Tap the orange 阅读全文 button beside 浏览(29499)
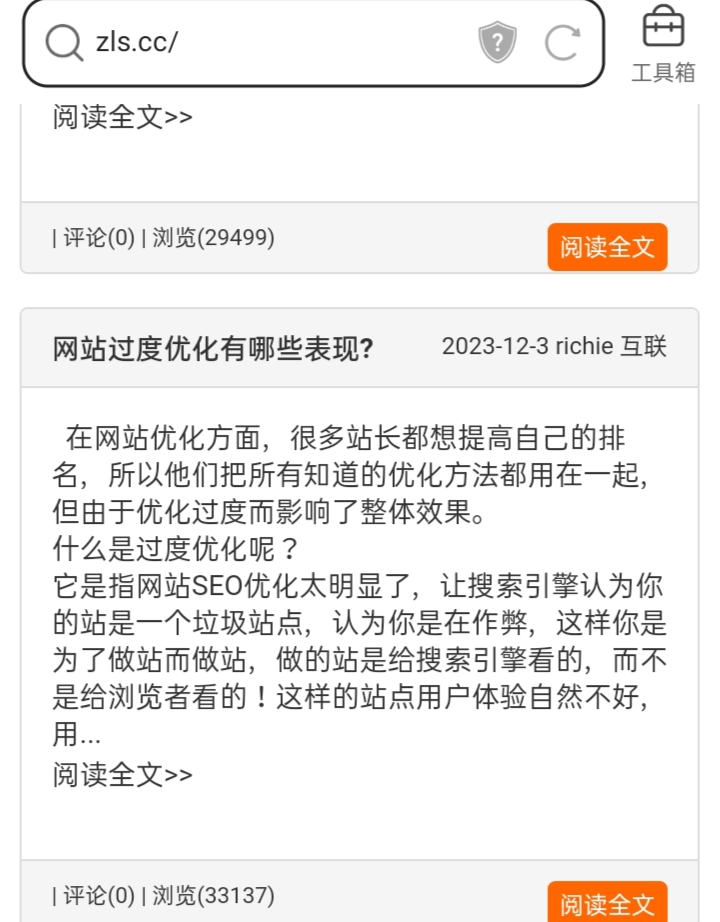The width and height of the screenshot is (720, 922). tap(607, 247)
